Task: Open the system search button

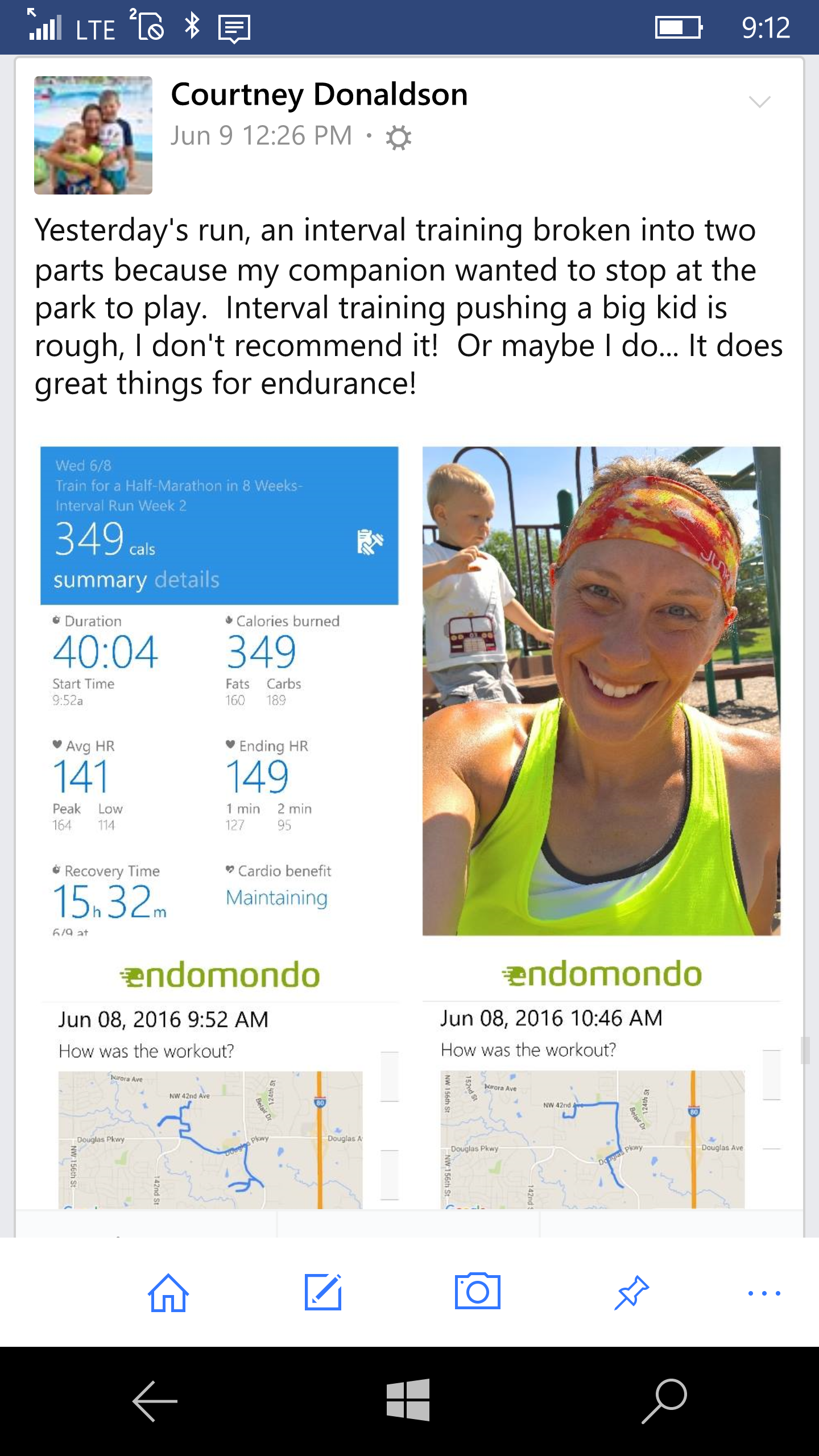Action: point(664,1401)
